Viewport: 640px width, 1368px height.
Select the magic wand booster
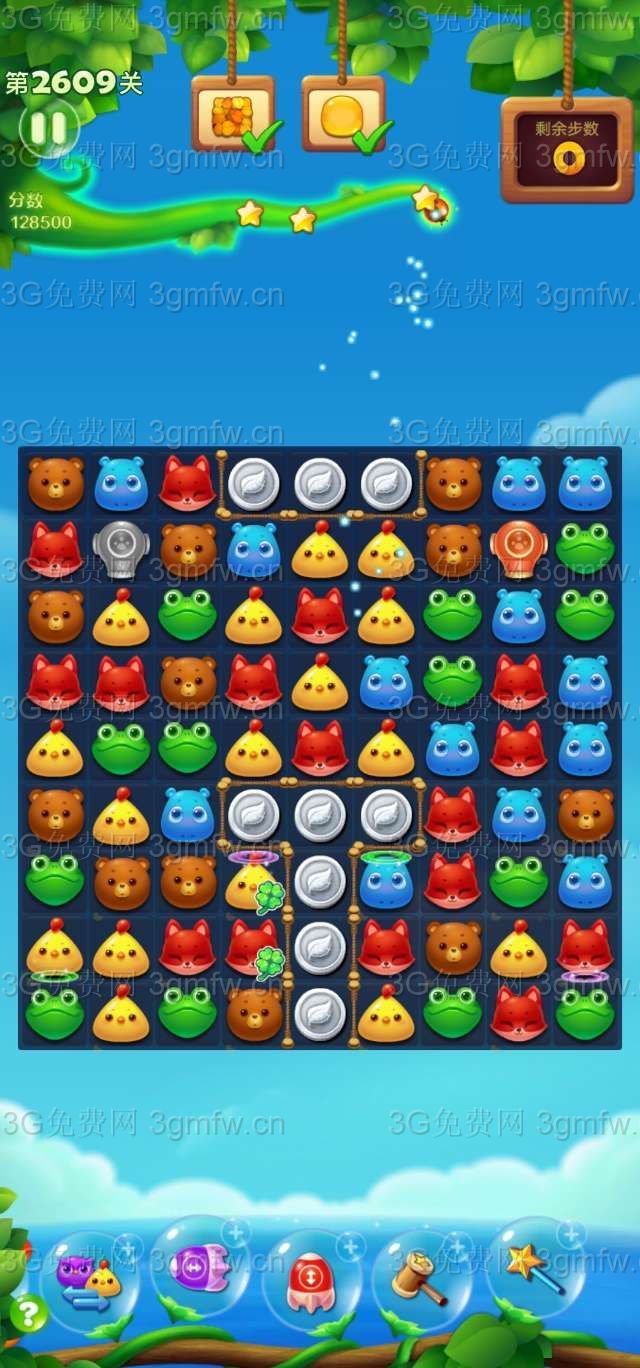pos(533,1267)
